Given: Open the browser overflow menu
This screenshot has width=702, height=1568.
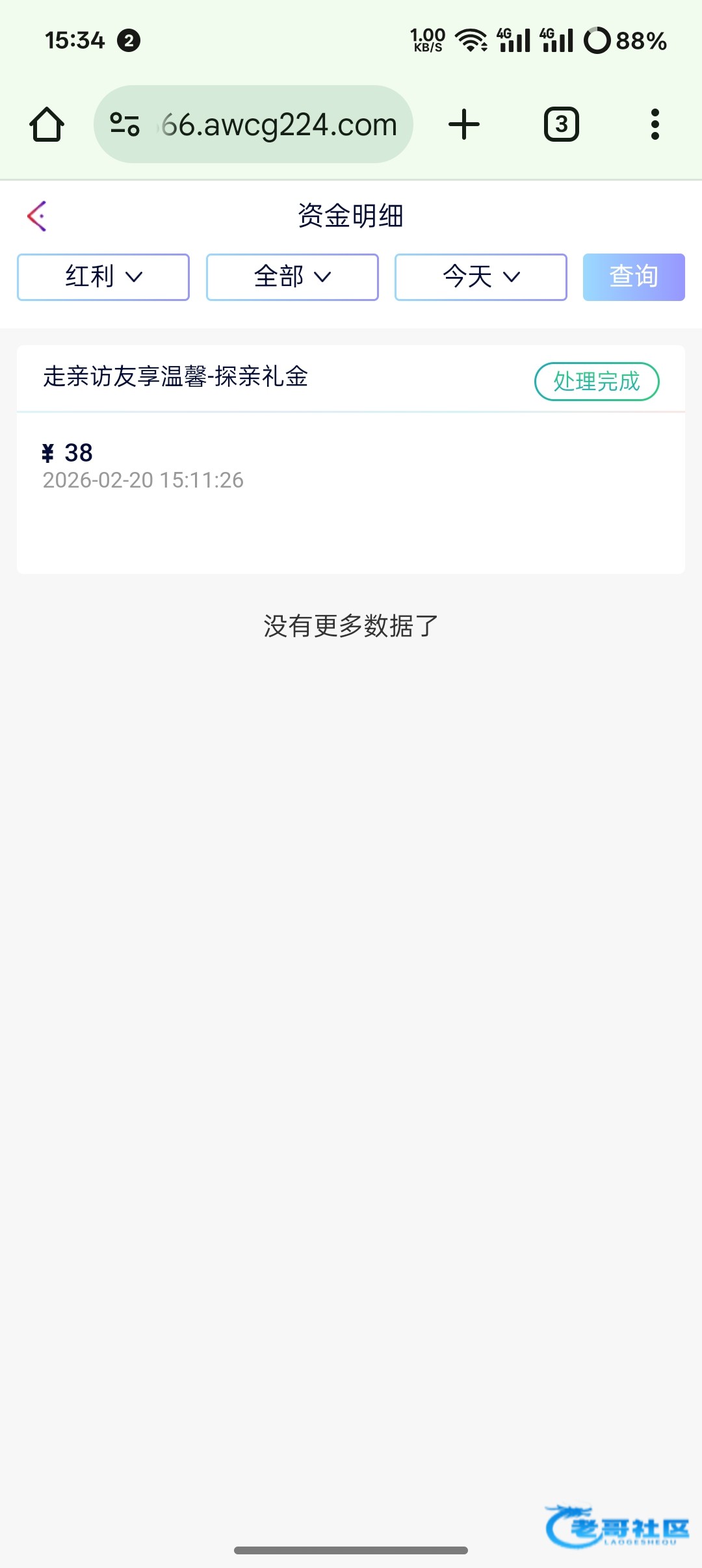Looking at the screenshot, I should [655, 124].
